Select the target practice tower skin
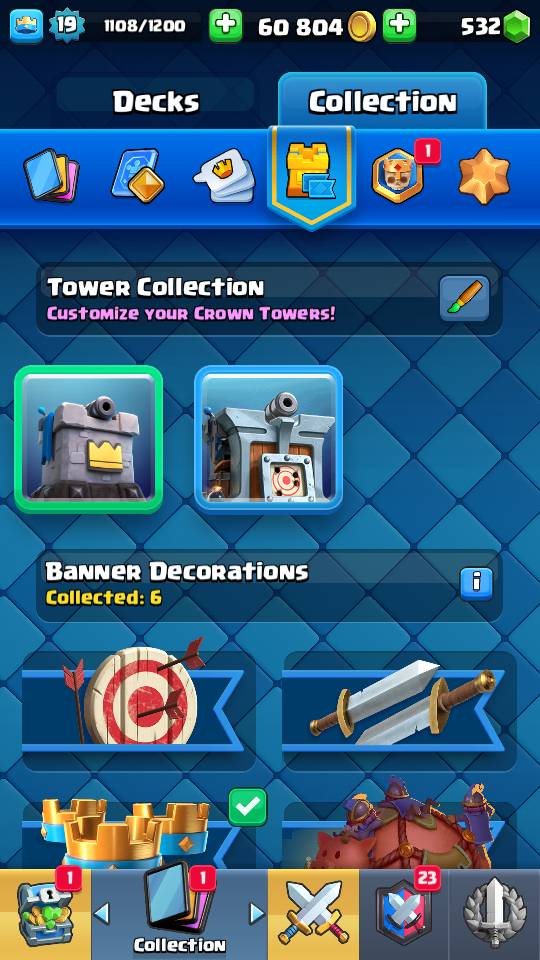The height and width of the screenshot is (960, 540). [268, 439]
